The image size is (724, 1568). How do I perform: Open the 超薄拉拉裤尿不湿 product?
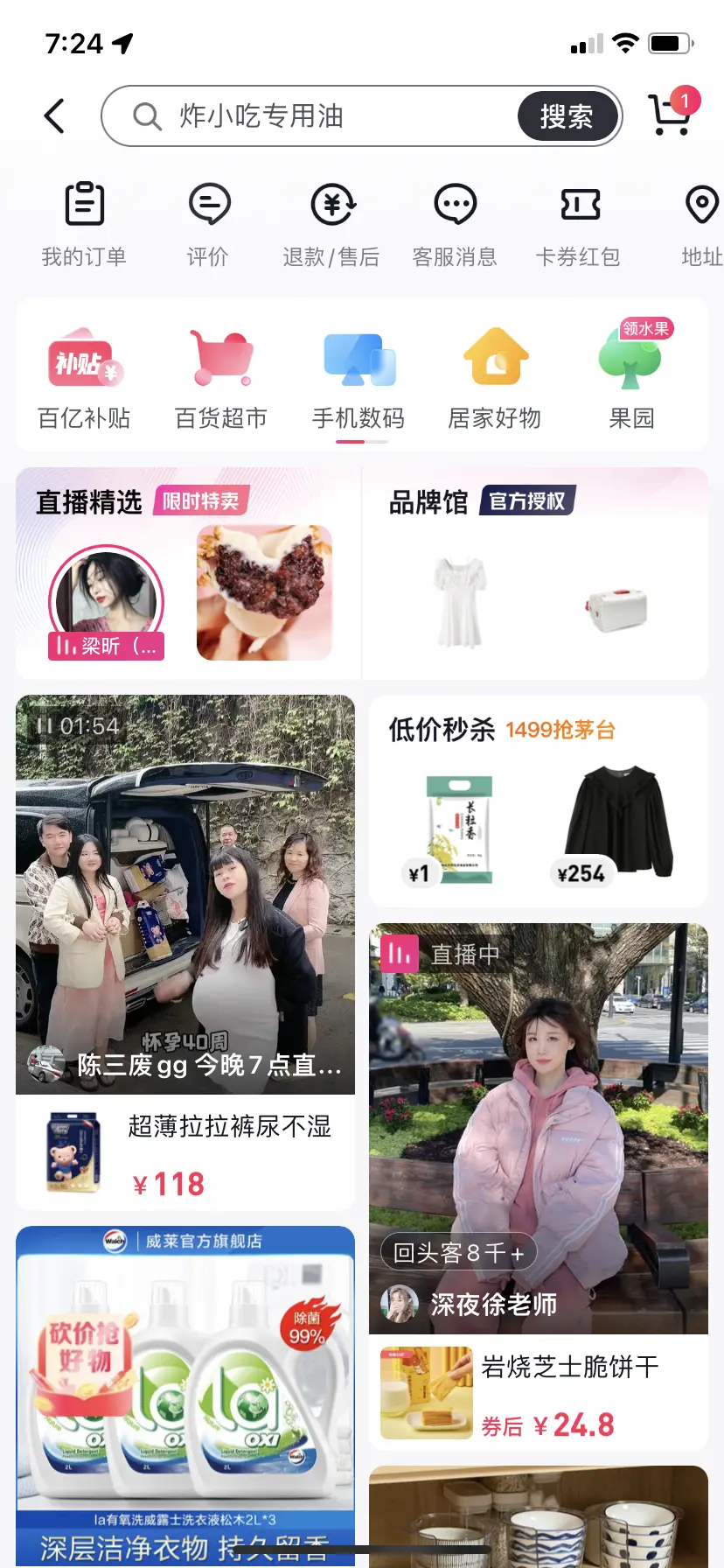[229, 1127]
